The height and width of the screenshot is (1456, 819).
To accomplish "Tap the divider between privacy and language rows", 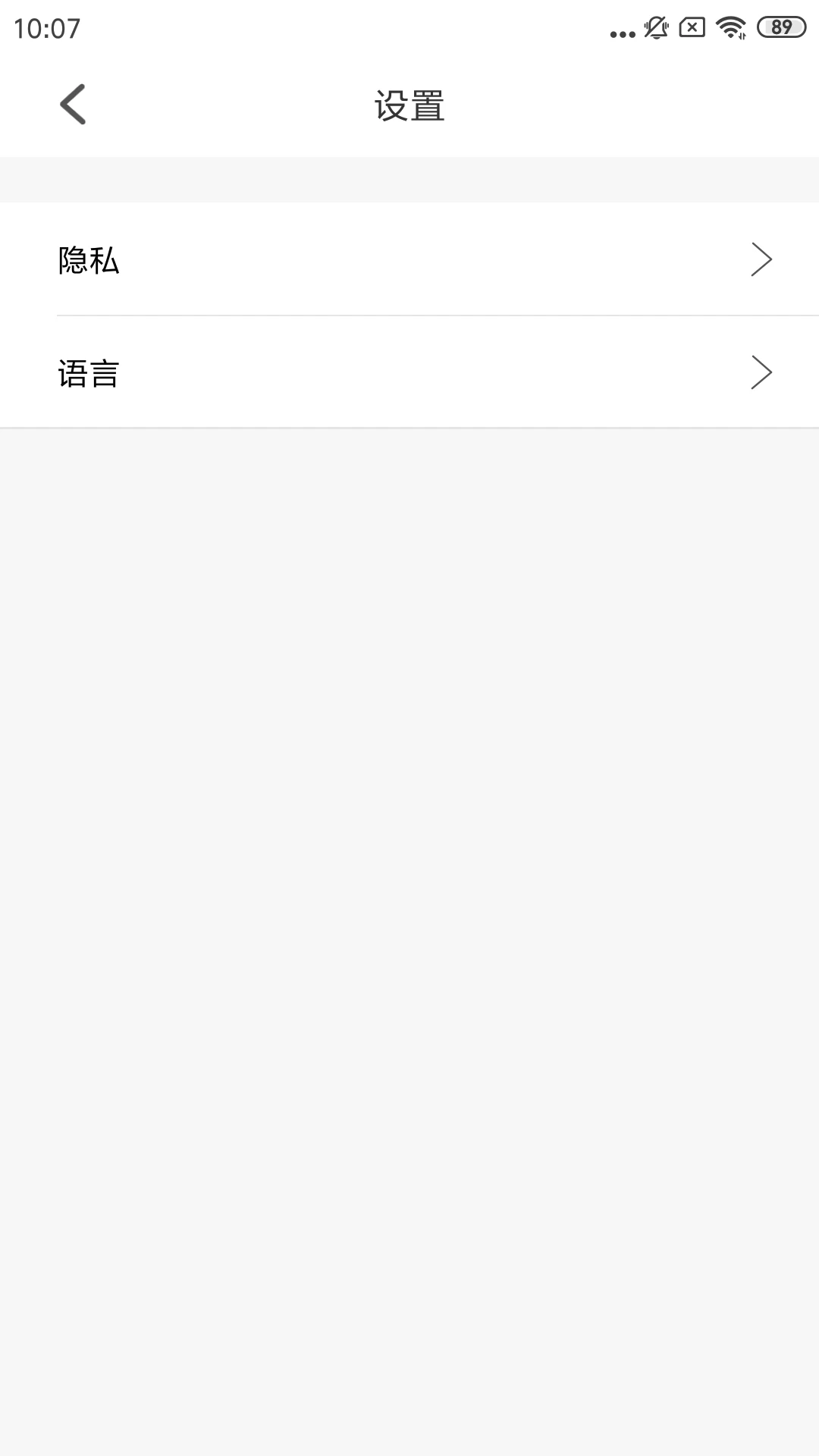I will (409, 315).
